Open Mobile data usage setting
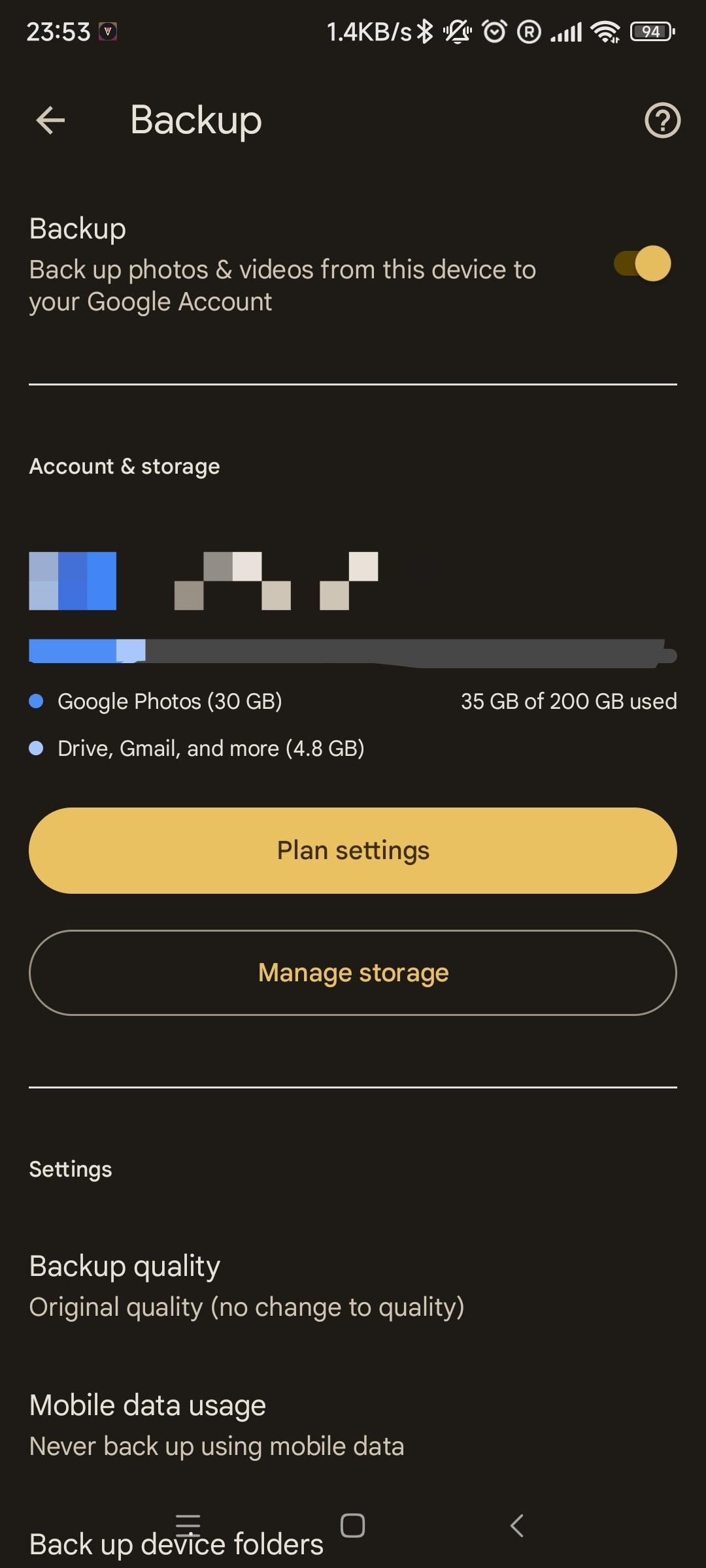 click(217, 1425)
